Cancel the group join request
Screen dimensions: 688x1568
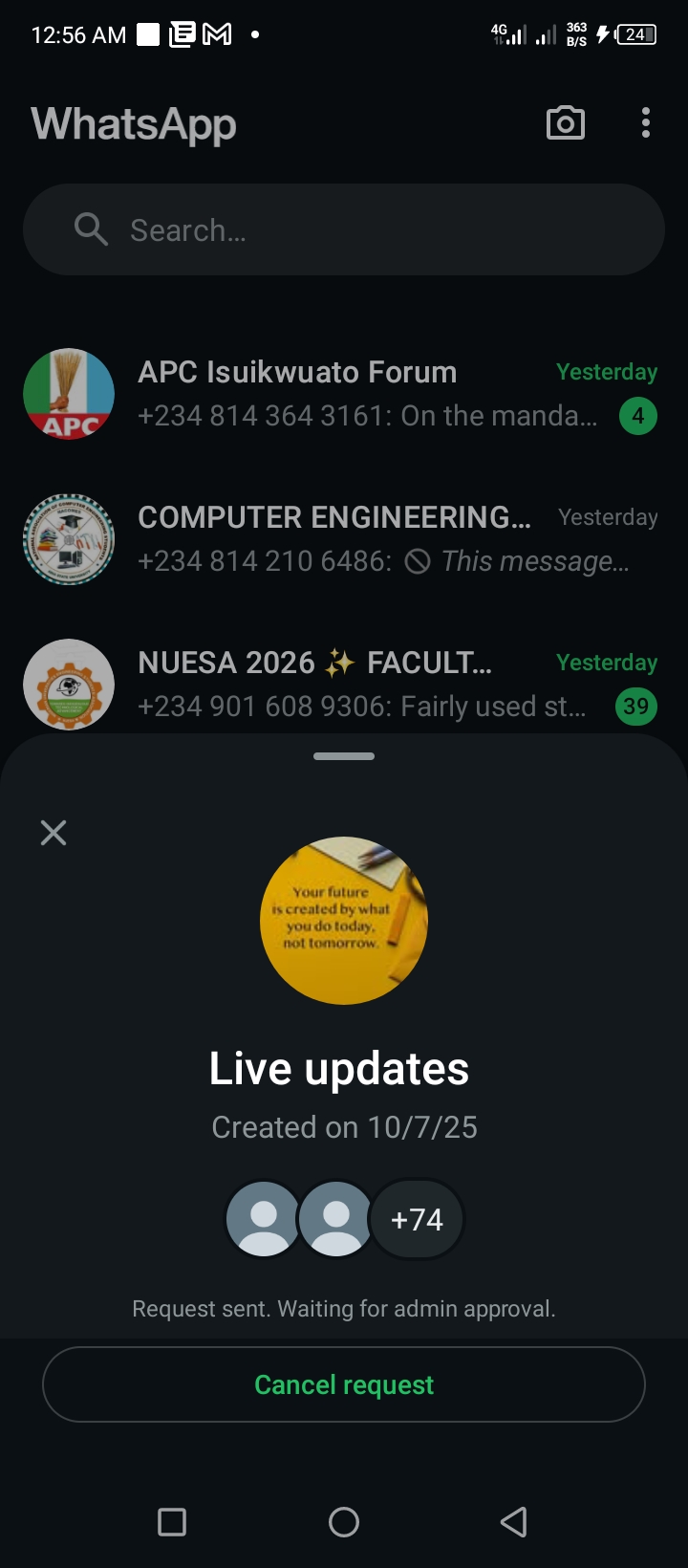[x=344, y=1384]
